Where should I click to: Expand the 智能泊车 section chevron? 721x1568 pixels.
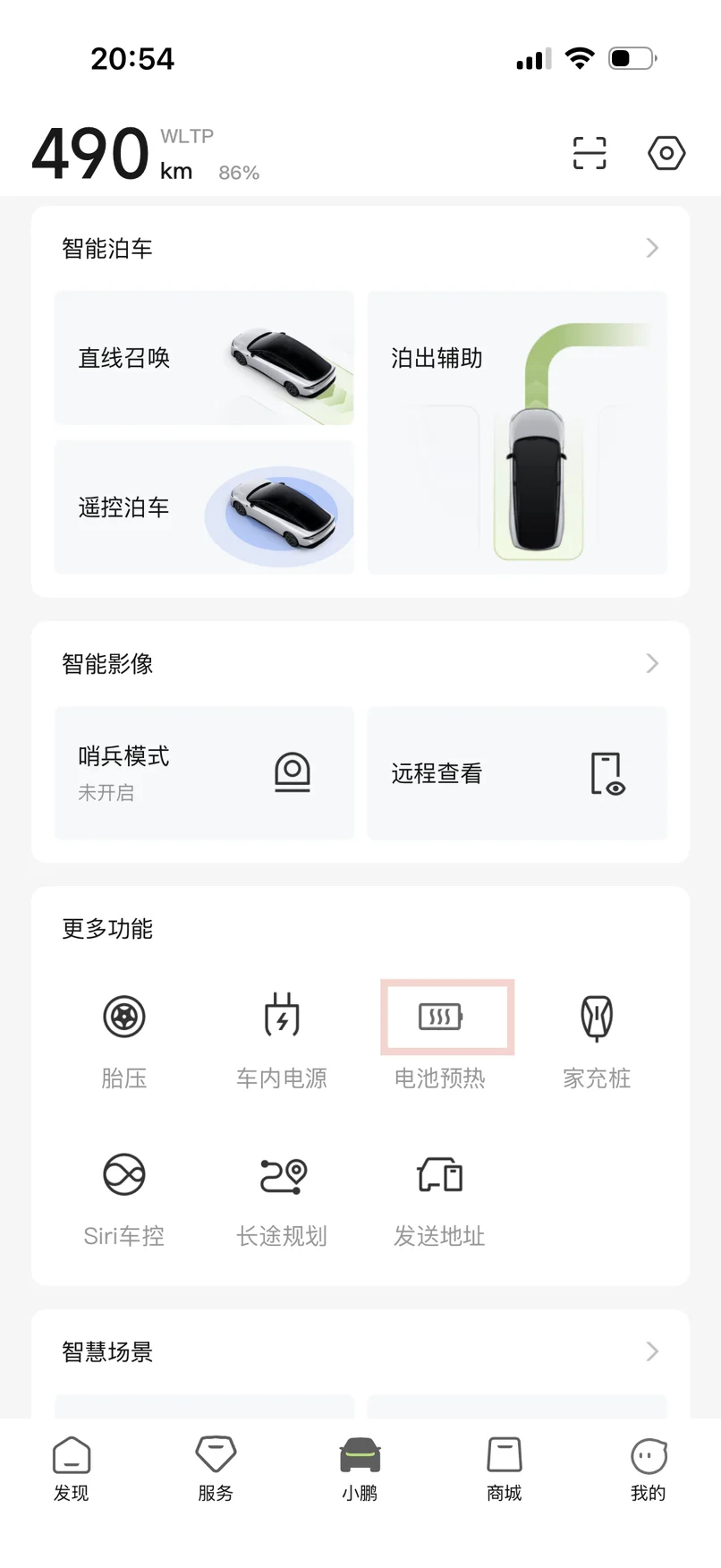point(652,248)
